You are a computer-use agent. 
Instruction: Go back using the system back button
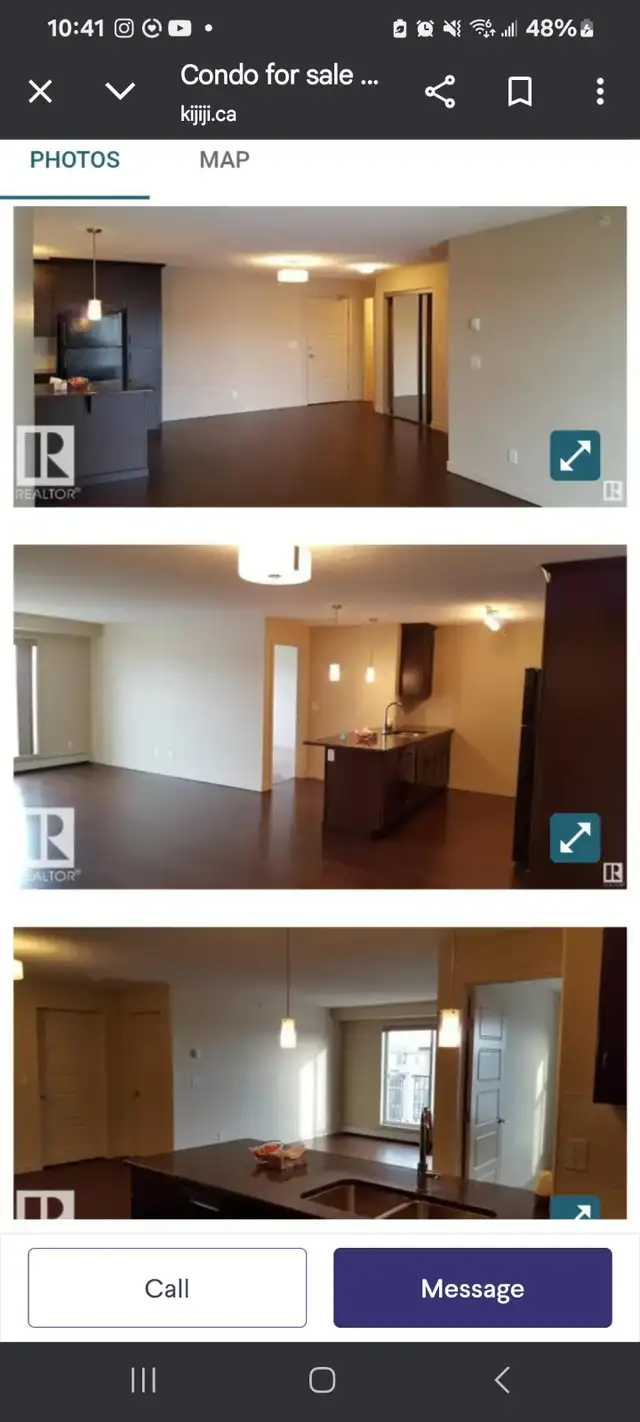tap(502, 1381)
